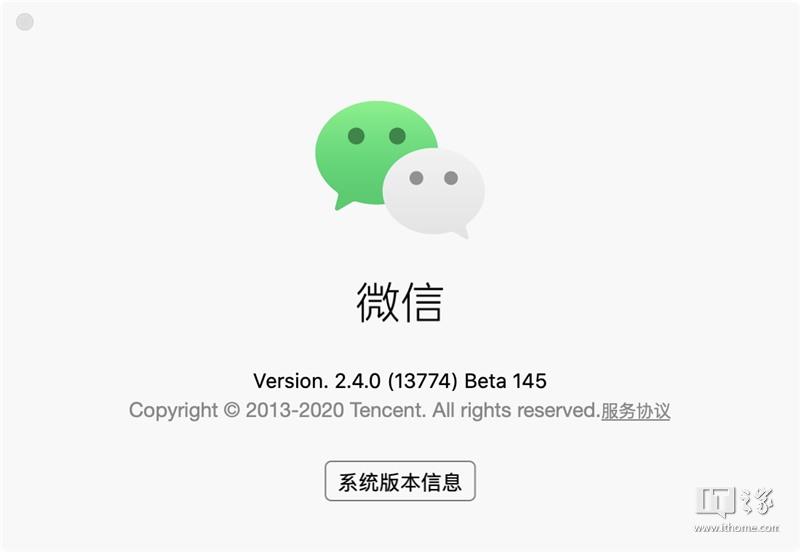The width and height of the screenshot is (800, 552).
Task: Tap the 系统版本信息 button
Action: (x=400, y=482)
